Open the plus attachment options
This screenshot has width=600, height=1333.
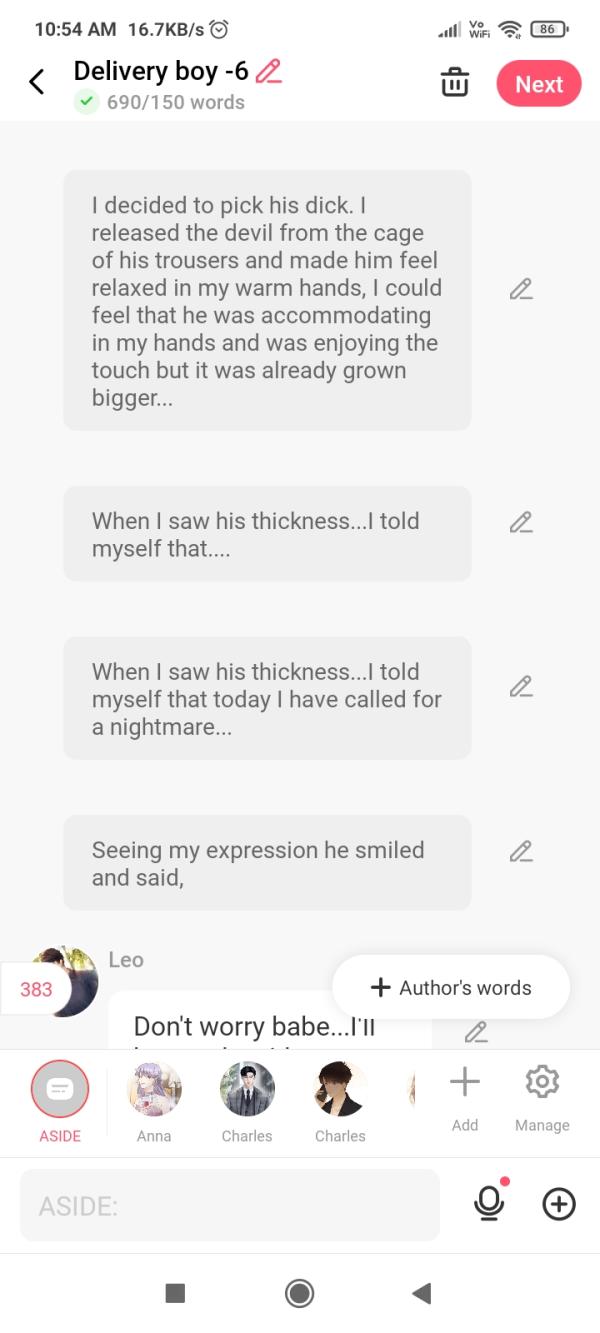[x=559, y=1205]
